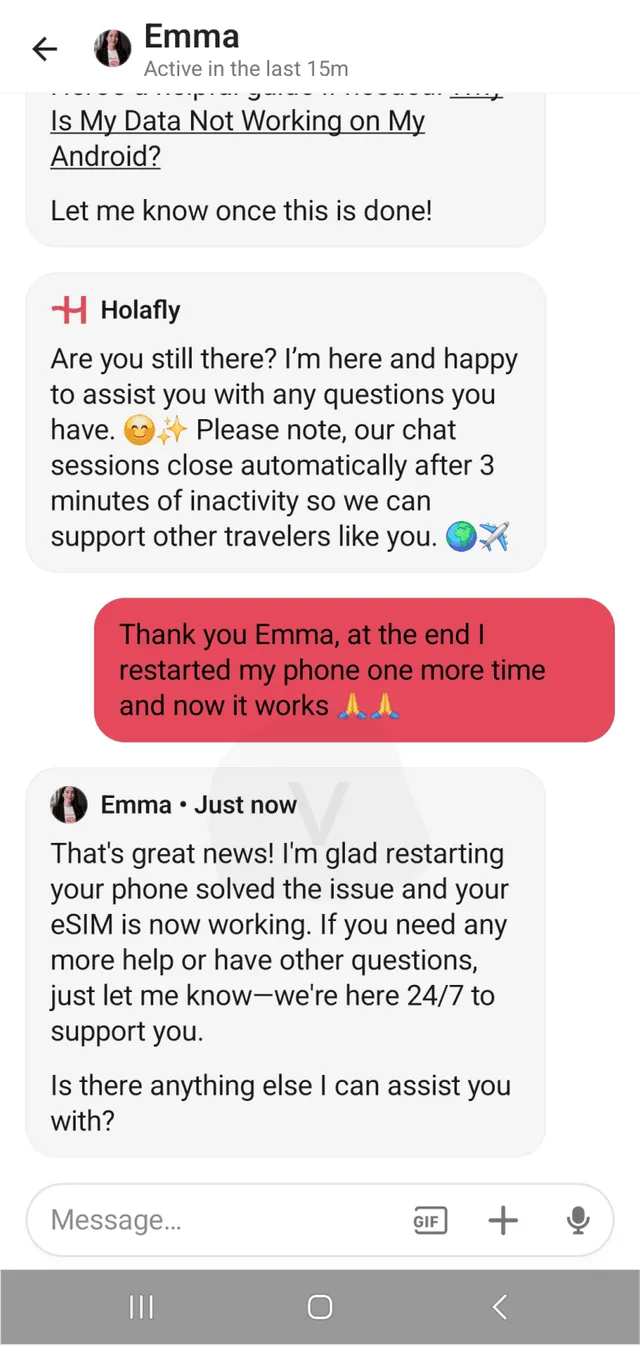
Task: Go to the home screen
Action: 320,1307
